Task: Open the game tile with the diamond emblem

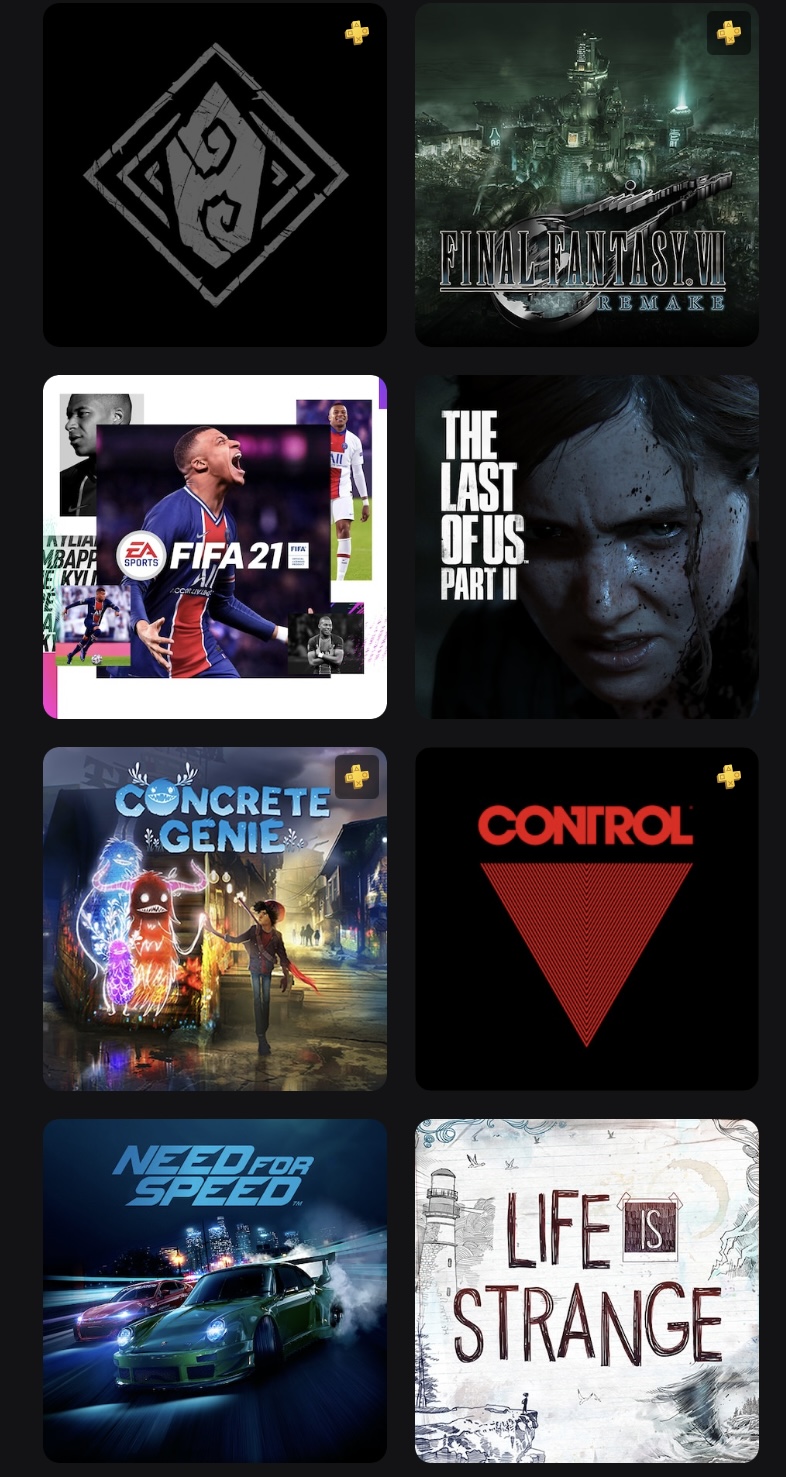Action: (215, 175)
